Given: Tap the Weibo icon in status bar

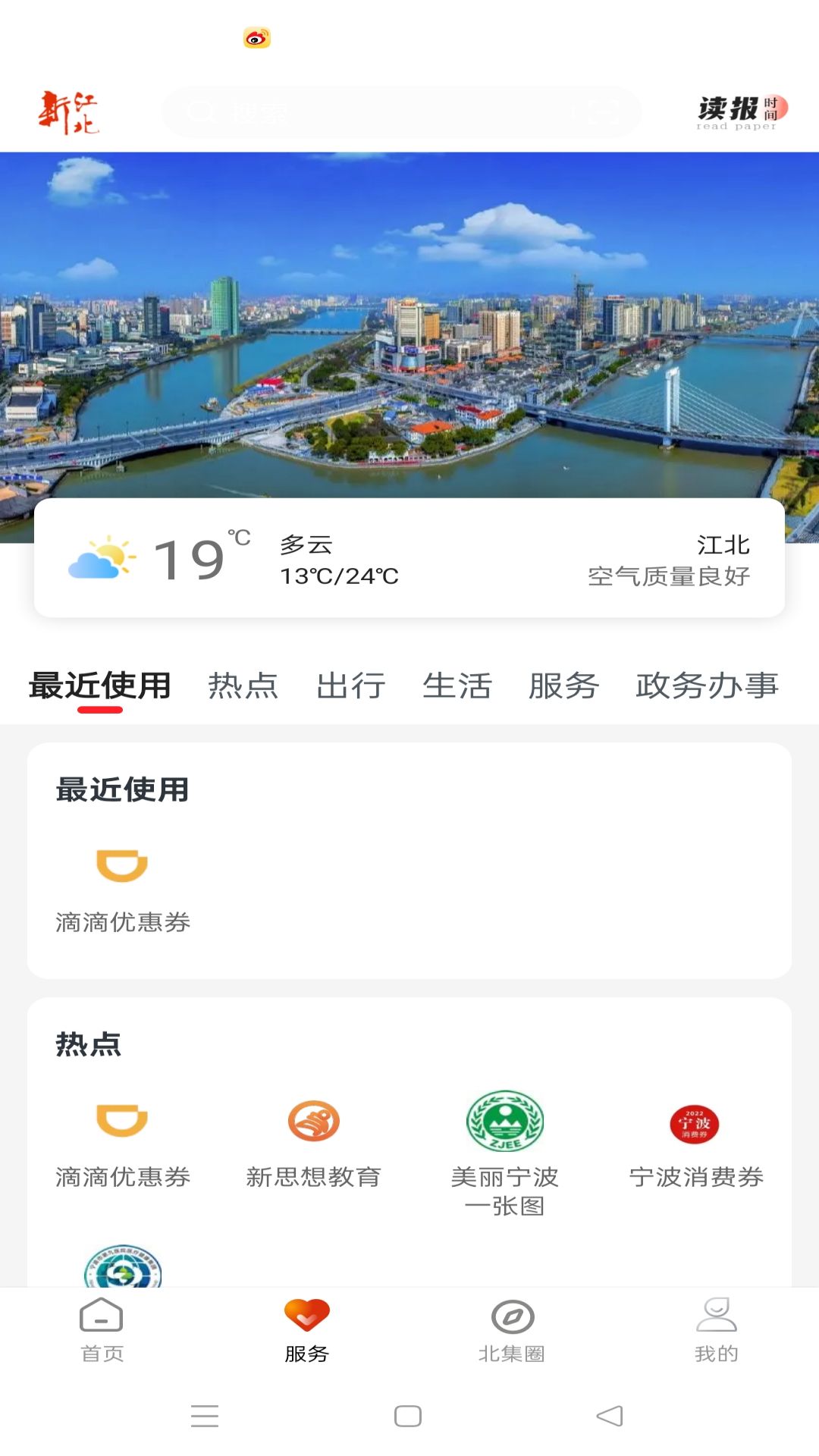Looking at the screenshot, I should click(257, 36).
